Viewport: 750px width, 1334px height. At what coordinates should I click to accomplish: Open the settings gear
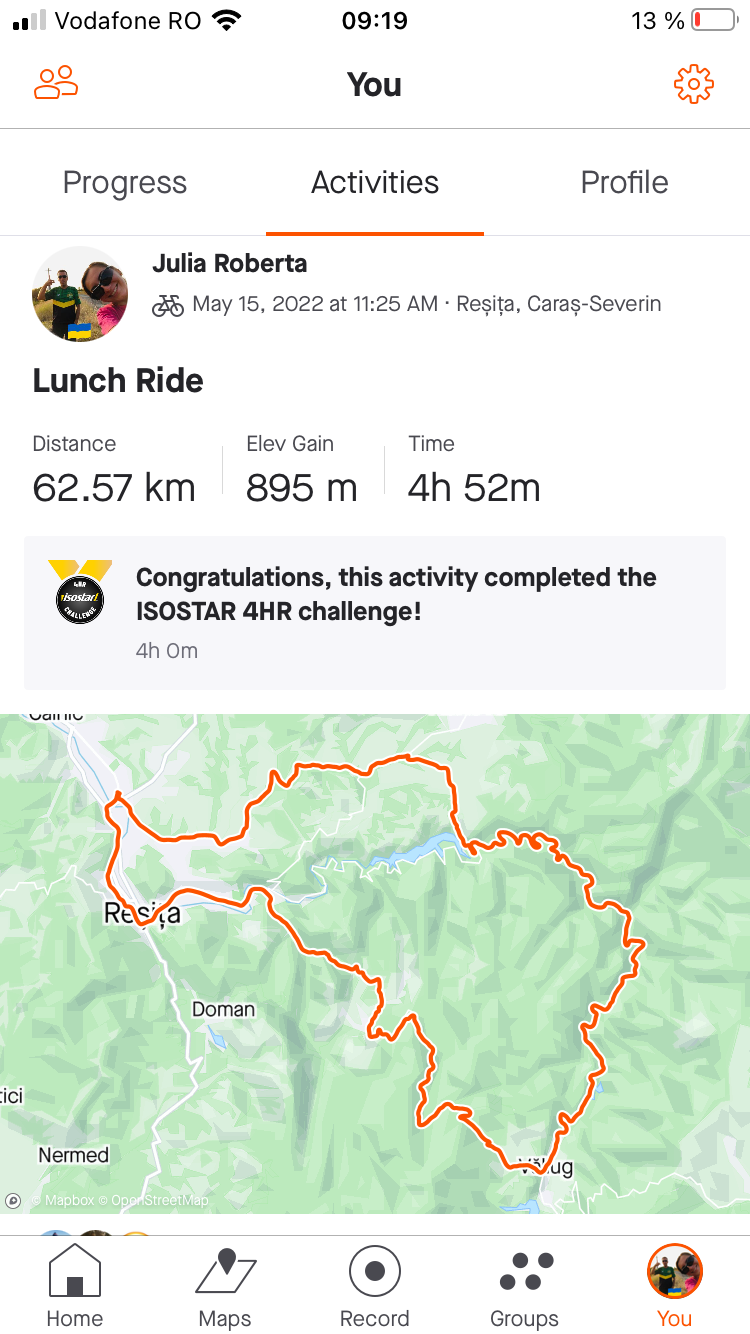(694, 84)
